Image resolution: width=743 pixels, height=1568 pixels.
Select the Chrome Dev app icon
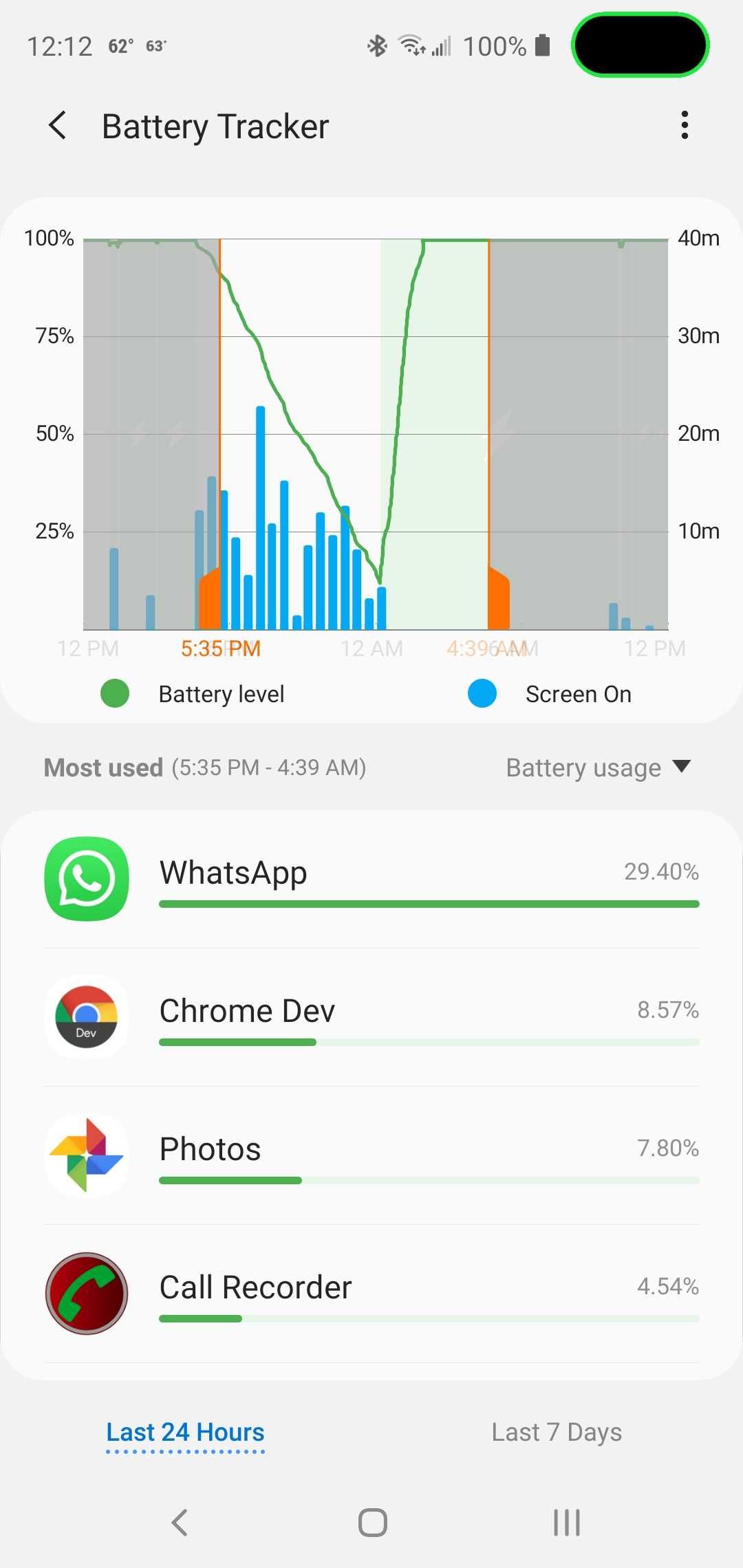(x=85, y=1019)
